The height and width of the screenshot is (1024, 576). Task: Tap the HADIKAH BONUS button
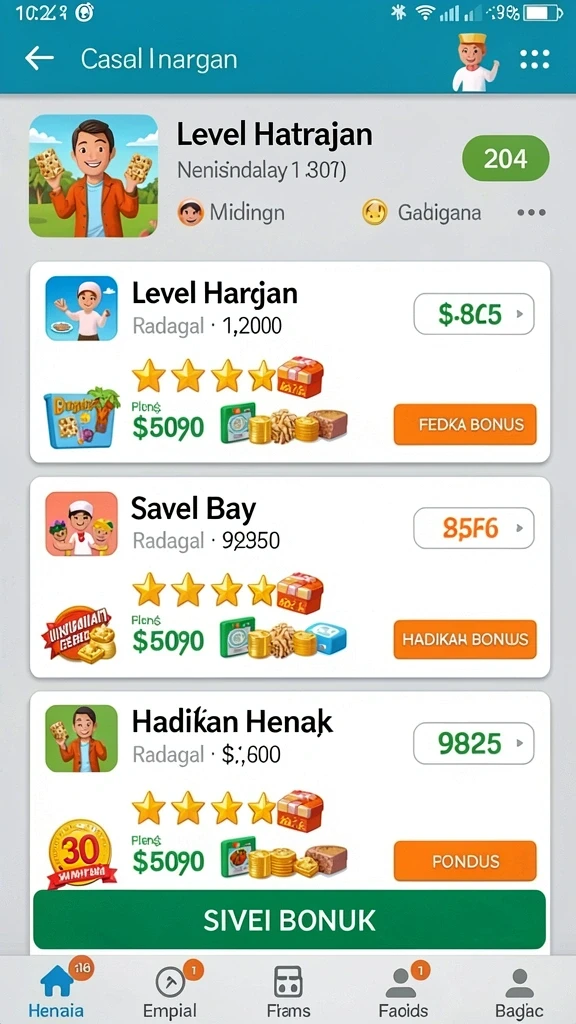[x=465, y=639]
